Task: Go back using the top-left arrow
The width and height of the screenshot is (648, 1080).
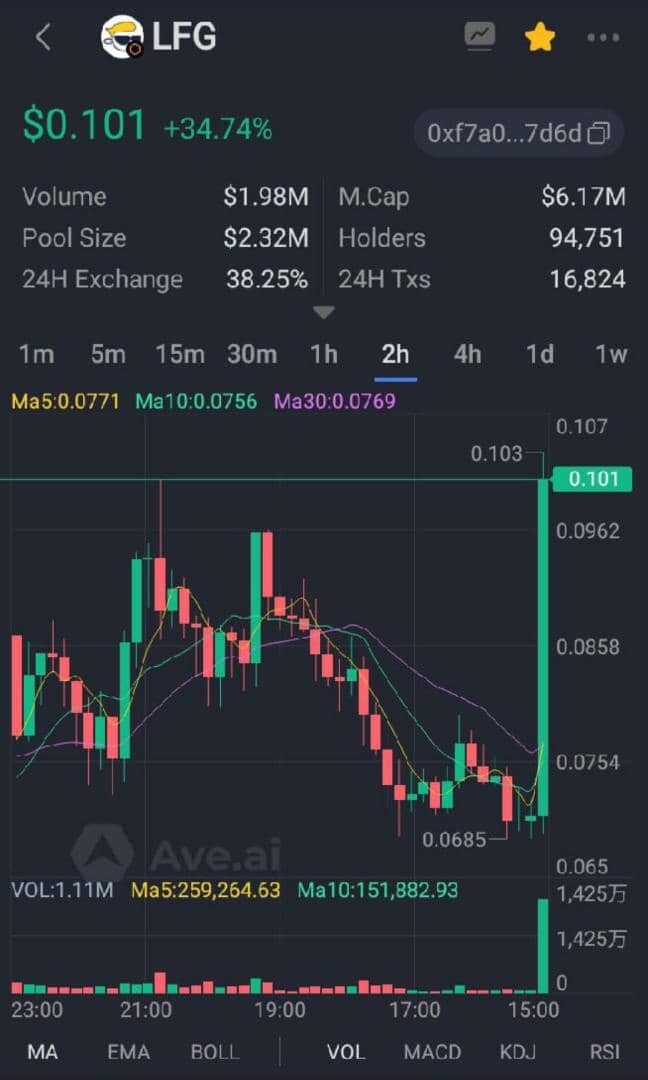Action: [x=43, y=37]
